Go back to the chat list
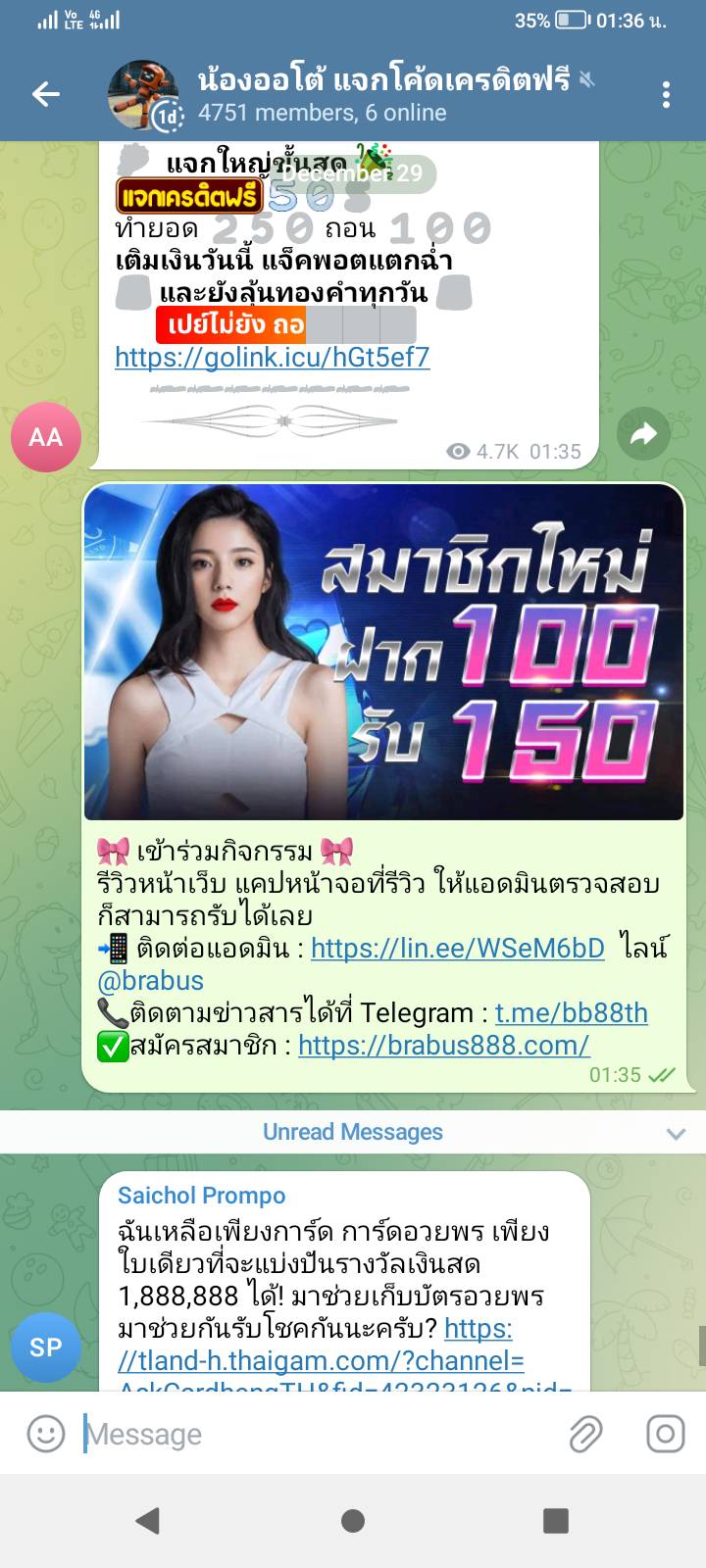The width and height of the screenshot is (706, 1568). (x=46, y=94)
